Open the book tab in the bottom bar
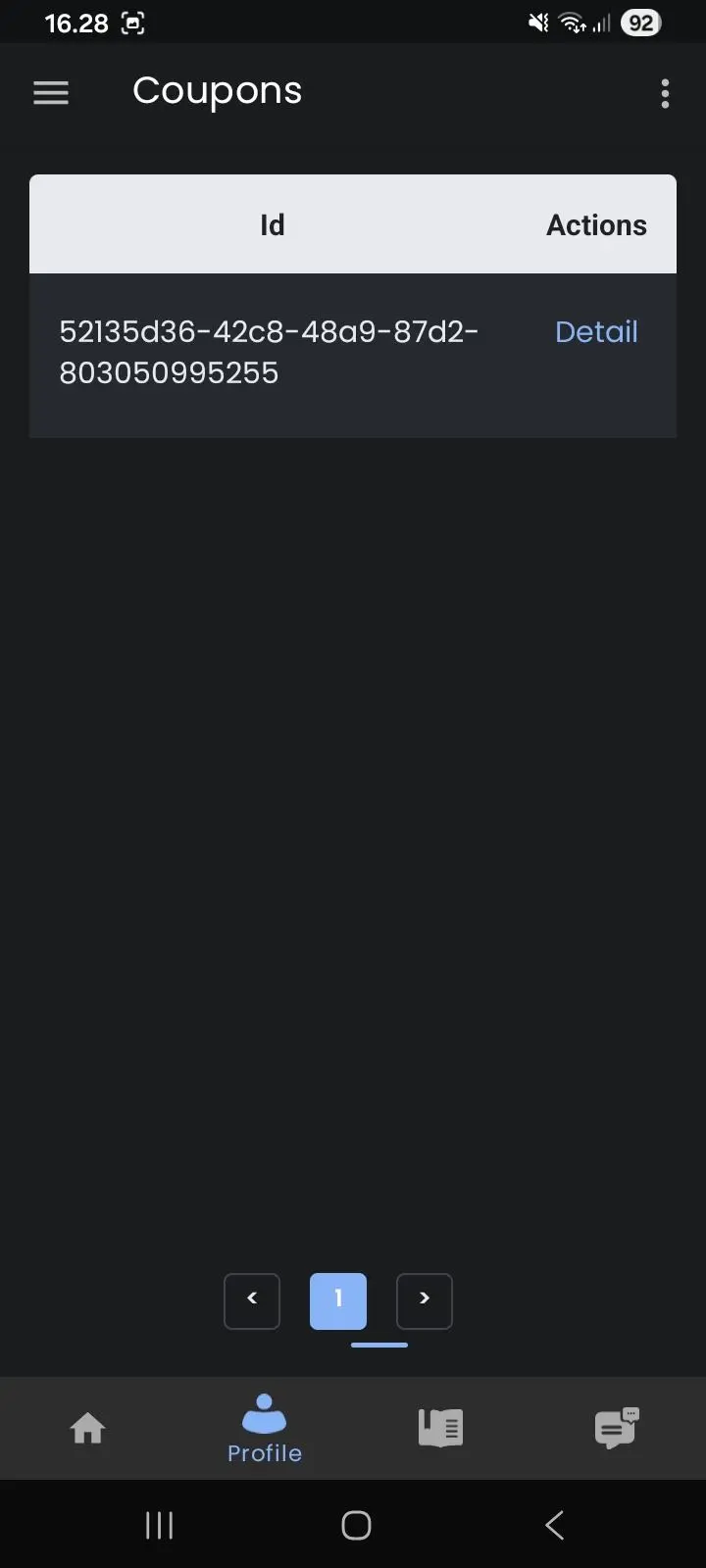Viewport: 706px width, 1568px height. pos(441,1428)
